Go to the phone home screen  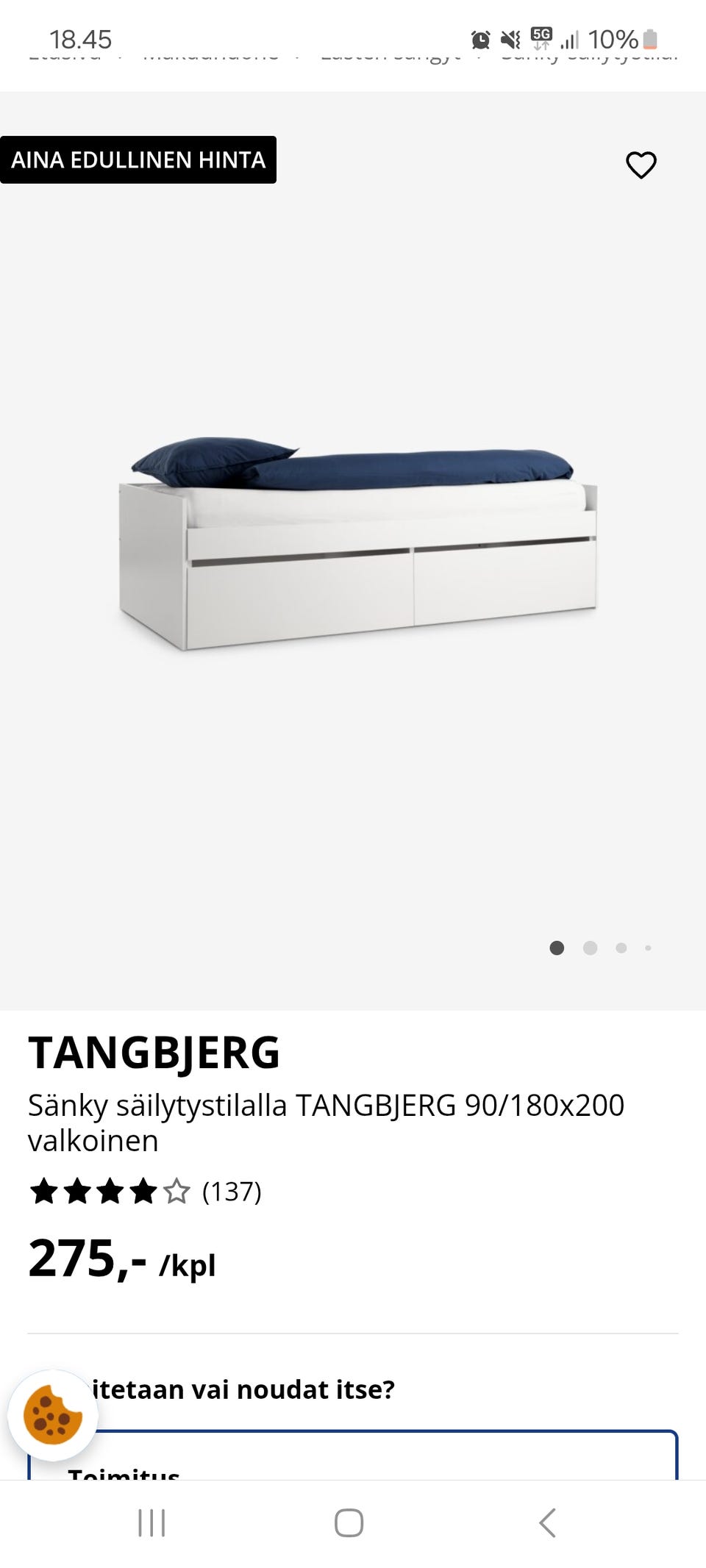click(x=349, y=1522)
